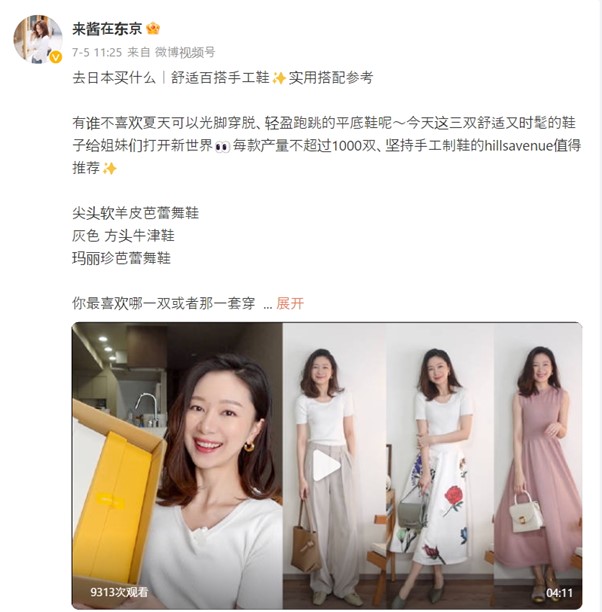
Task: Play the video in the post
Action: coord(326,465)
